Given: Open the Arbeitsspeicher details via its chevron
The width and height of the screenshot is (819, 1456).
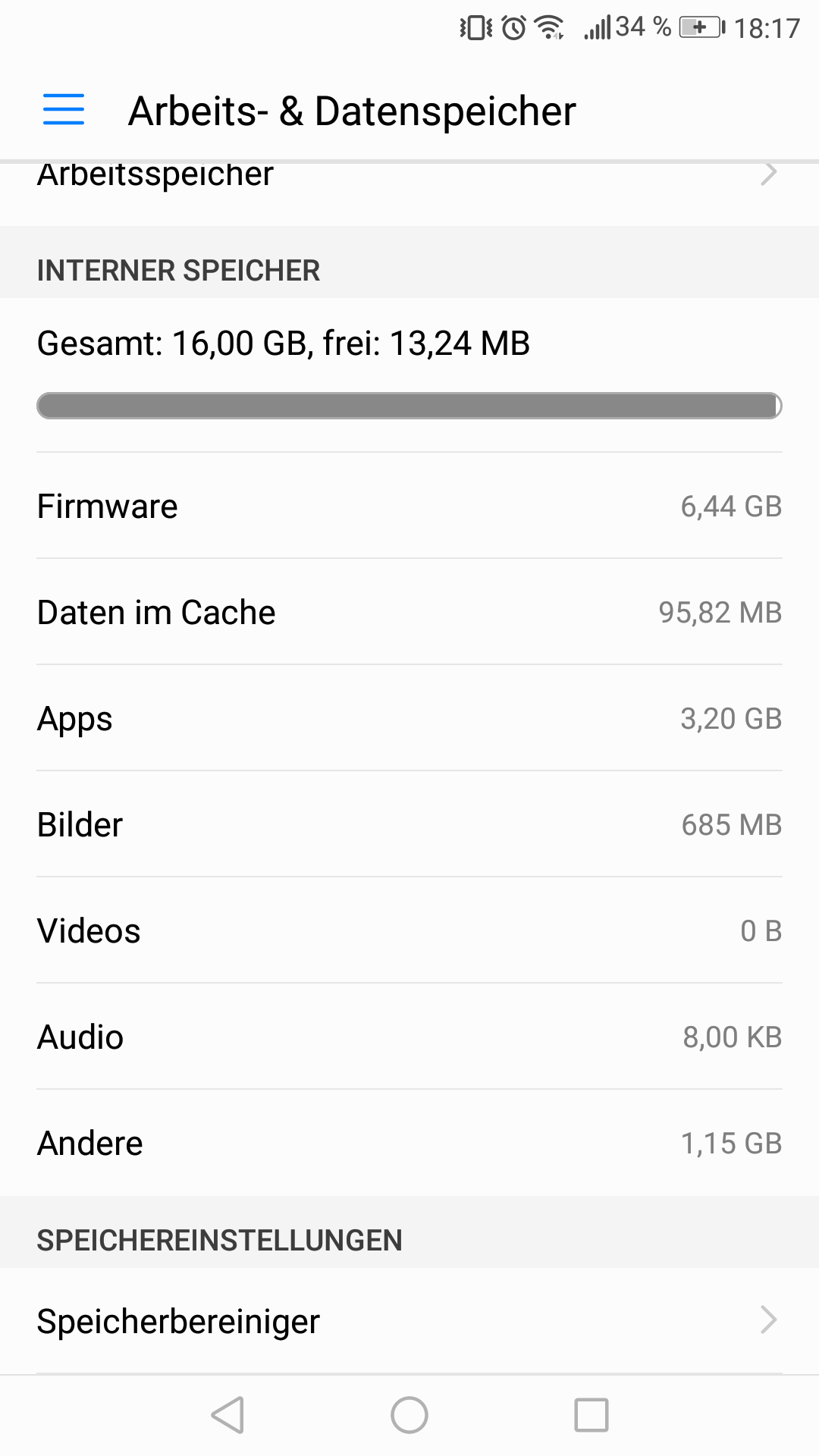Looking at the screenshot, I should point(768,175).
